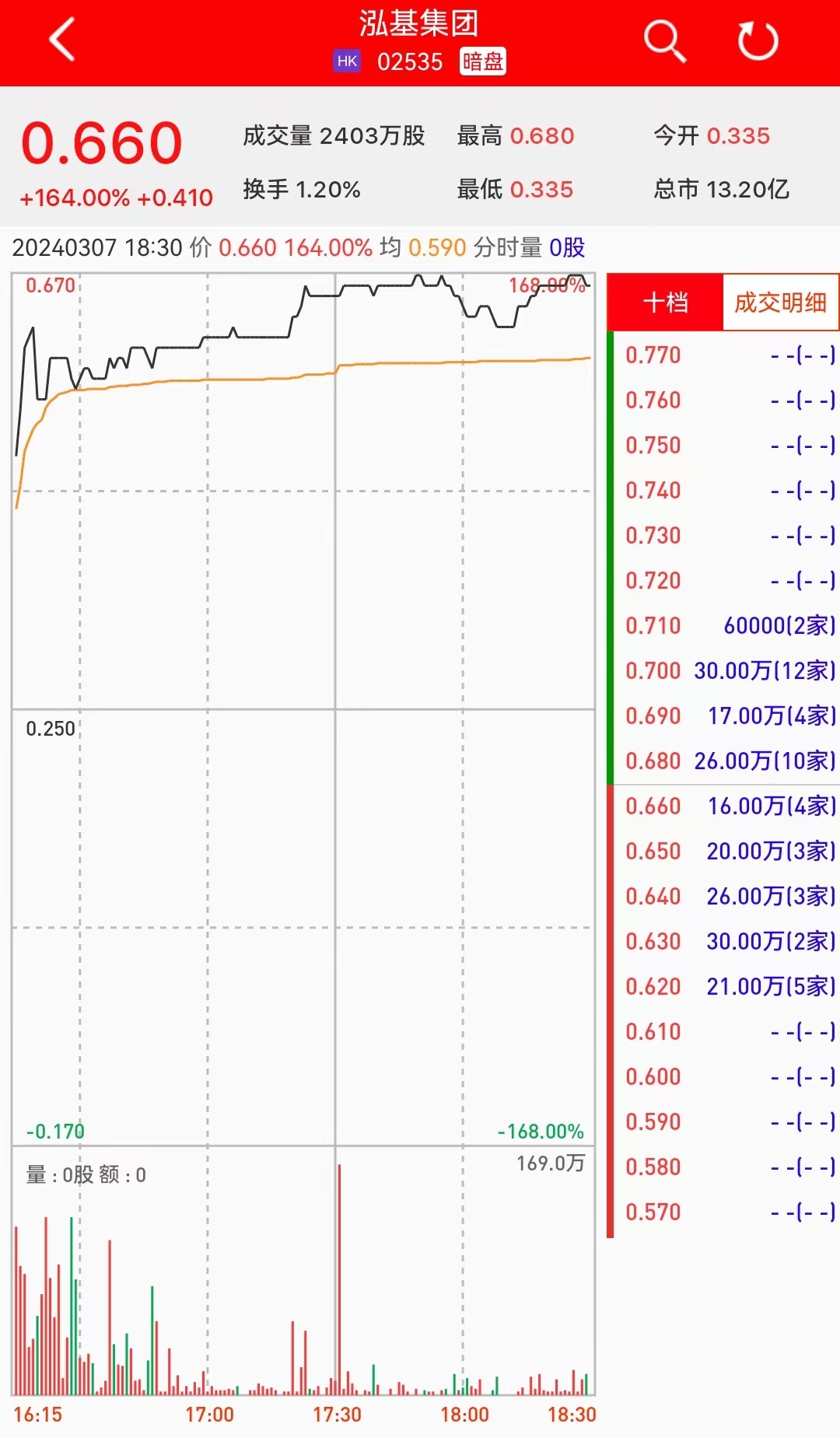Switch to the 十档 tab
The height and width of the screenshot is (1438, 840).
point(666,303)
